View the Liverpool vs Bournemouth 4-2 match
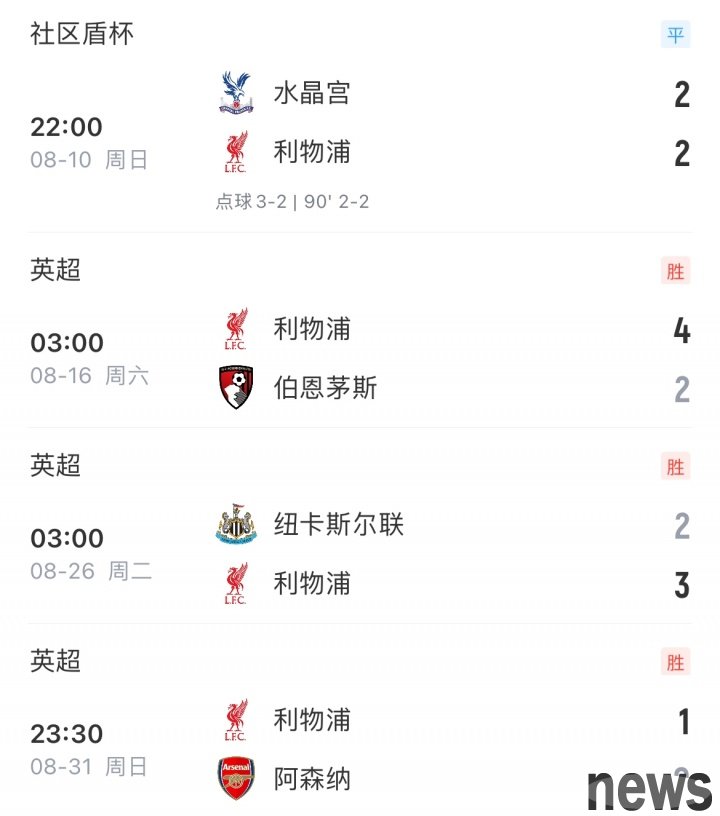The width and height of the screenshot is (720, 816). [360, 358]
